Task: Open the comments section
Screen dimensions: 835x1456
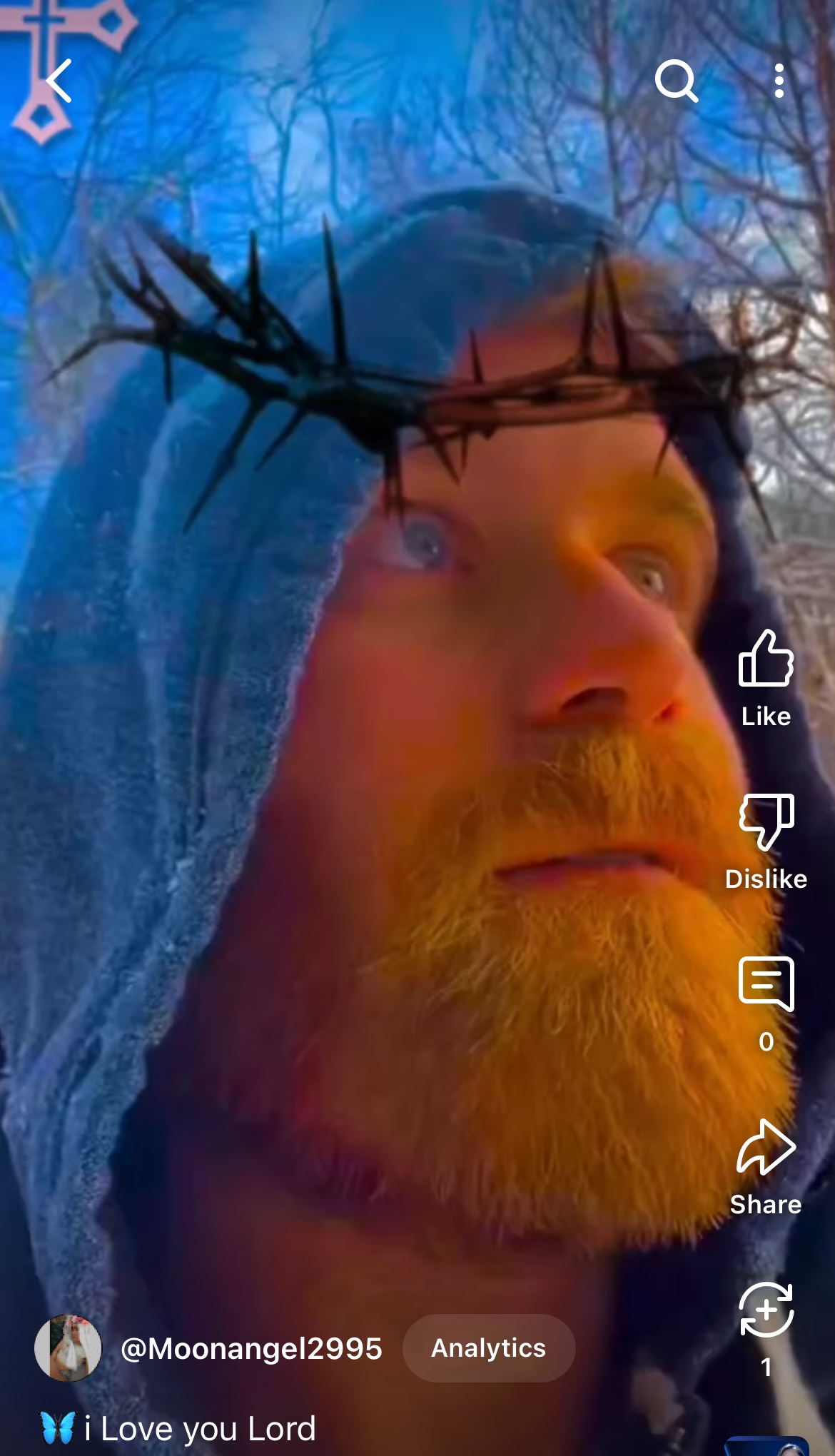Action: (x=766, y=984)
